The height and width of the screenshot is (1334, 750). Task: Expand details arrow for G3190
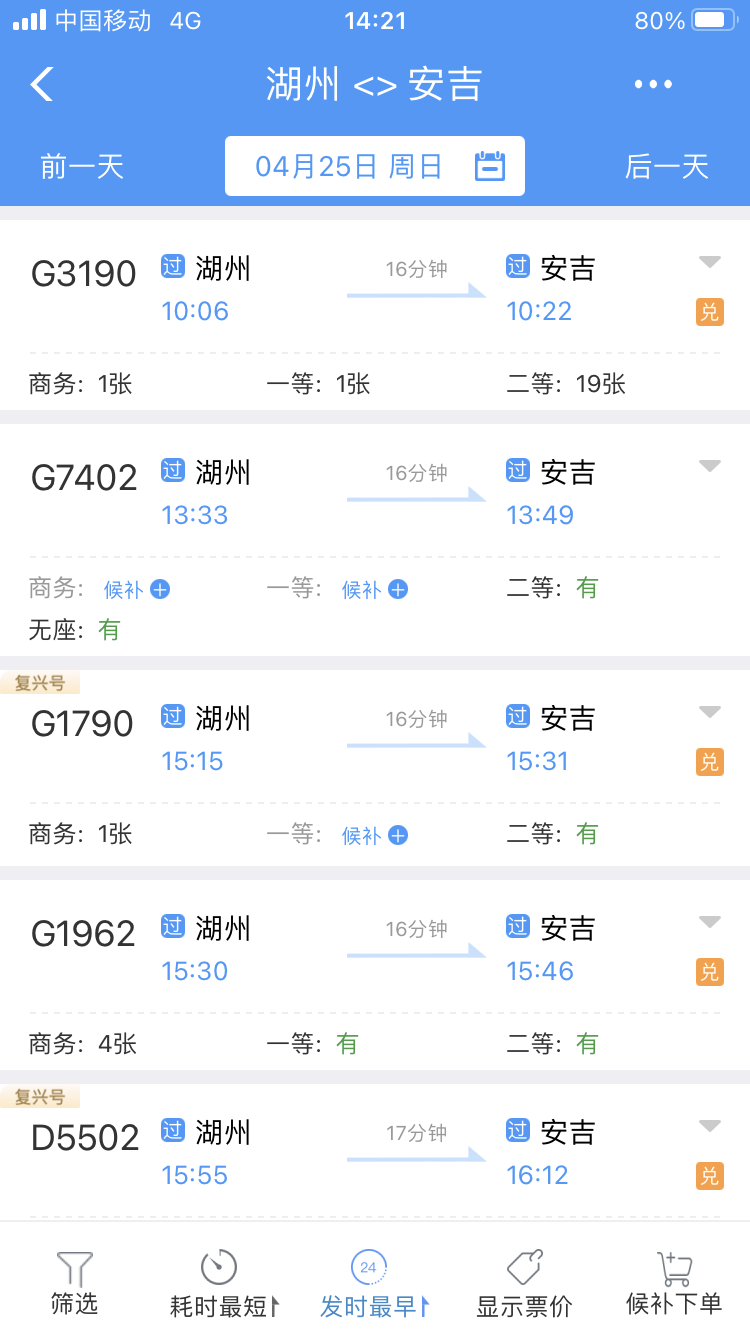710,262
